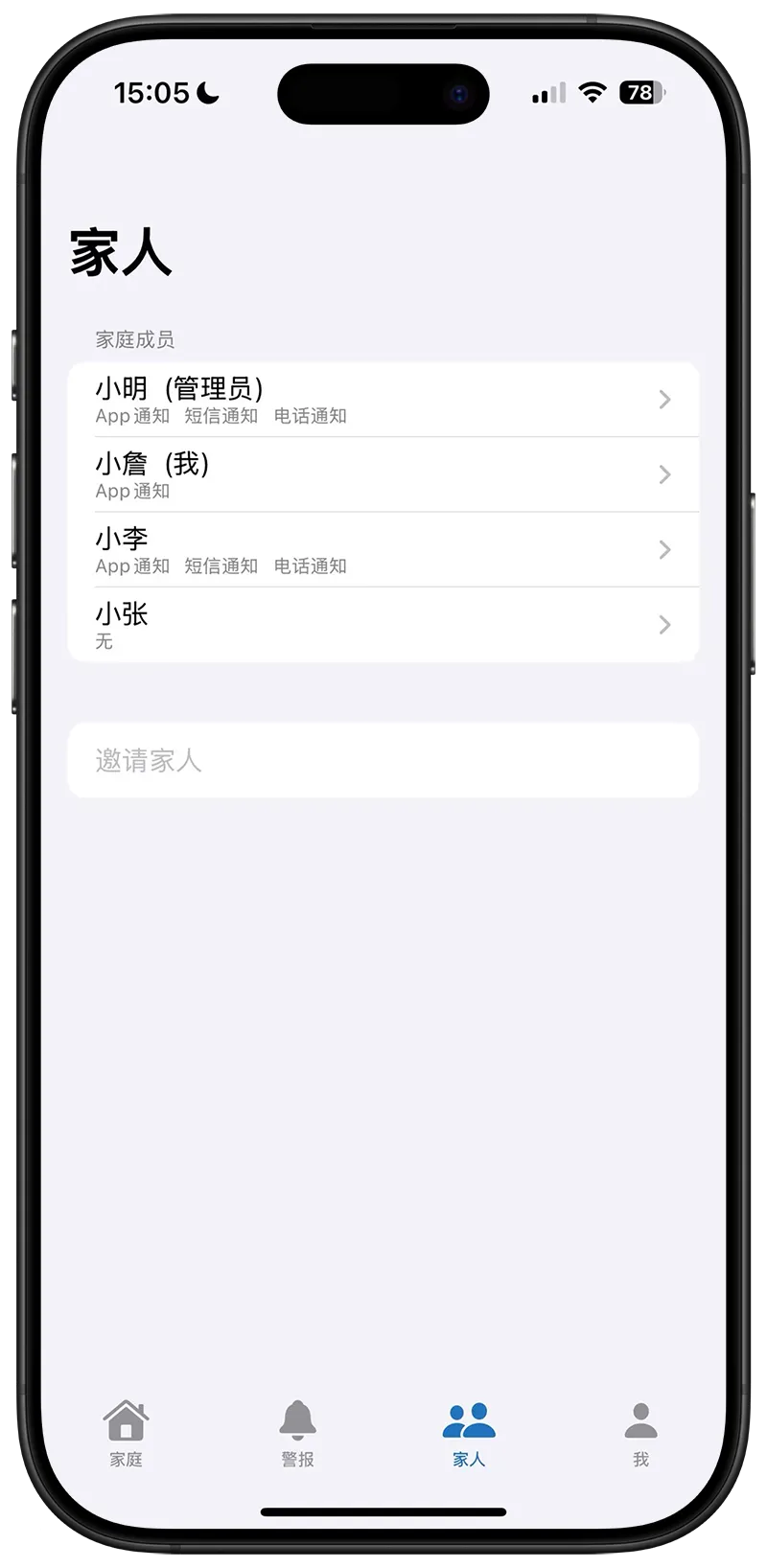Switch to the 警报 tab
The height and width of the screenshot is (1568, 767).
click(x=297, y=1434)
